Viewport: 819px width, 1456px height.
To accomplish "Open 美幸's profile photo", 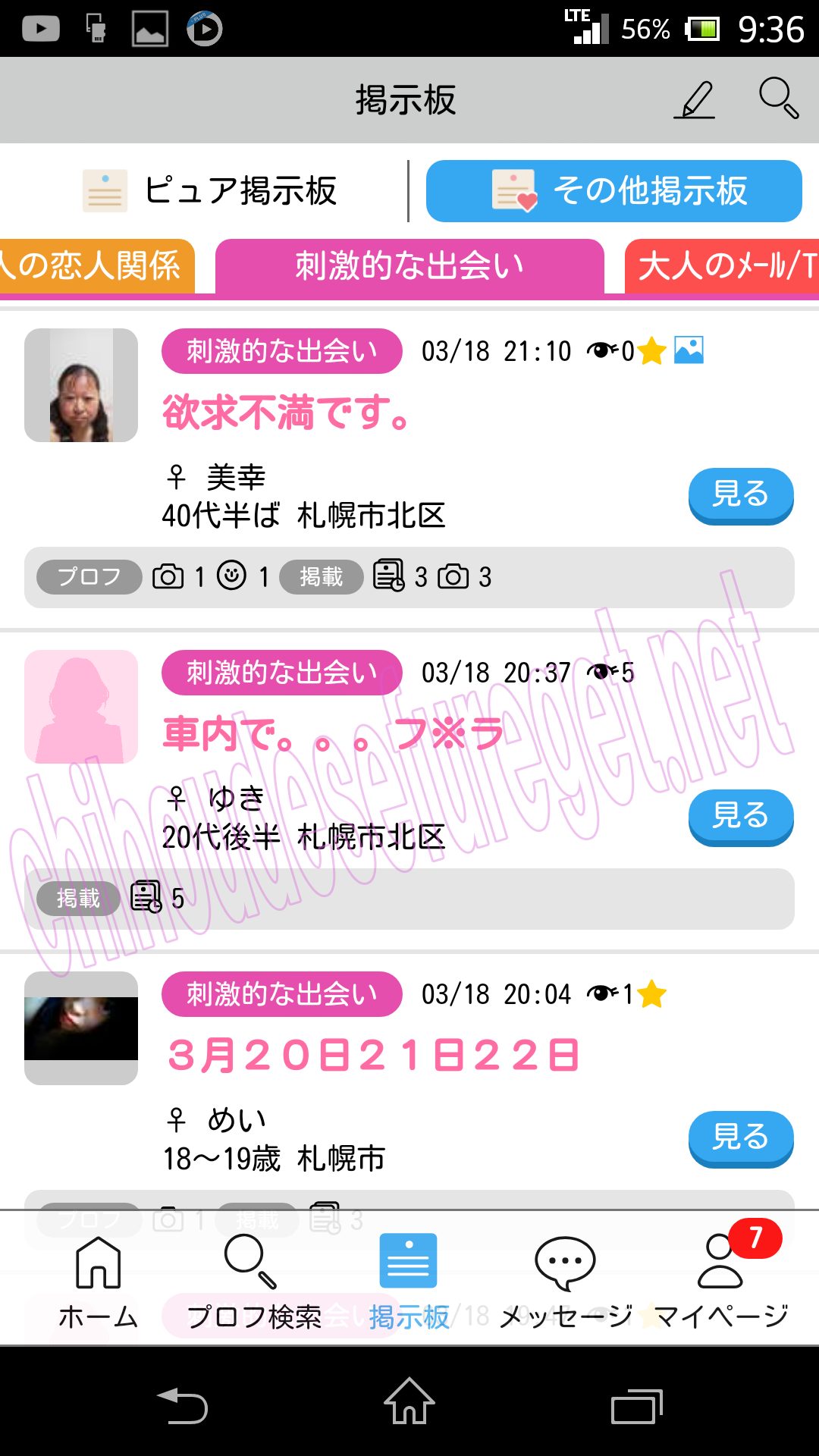I will click(x=81, y=385).
